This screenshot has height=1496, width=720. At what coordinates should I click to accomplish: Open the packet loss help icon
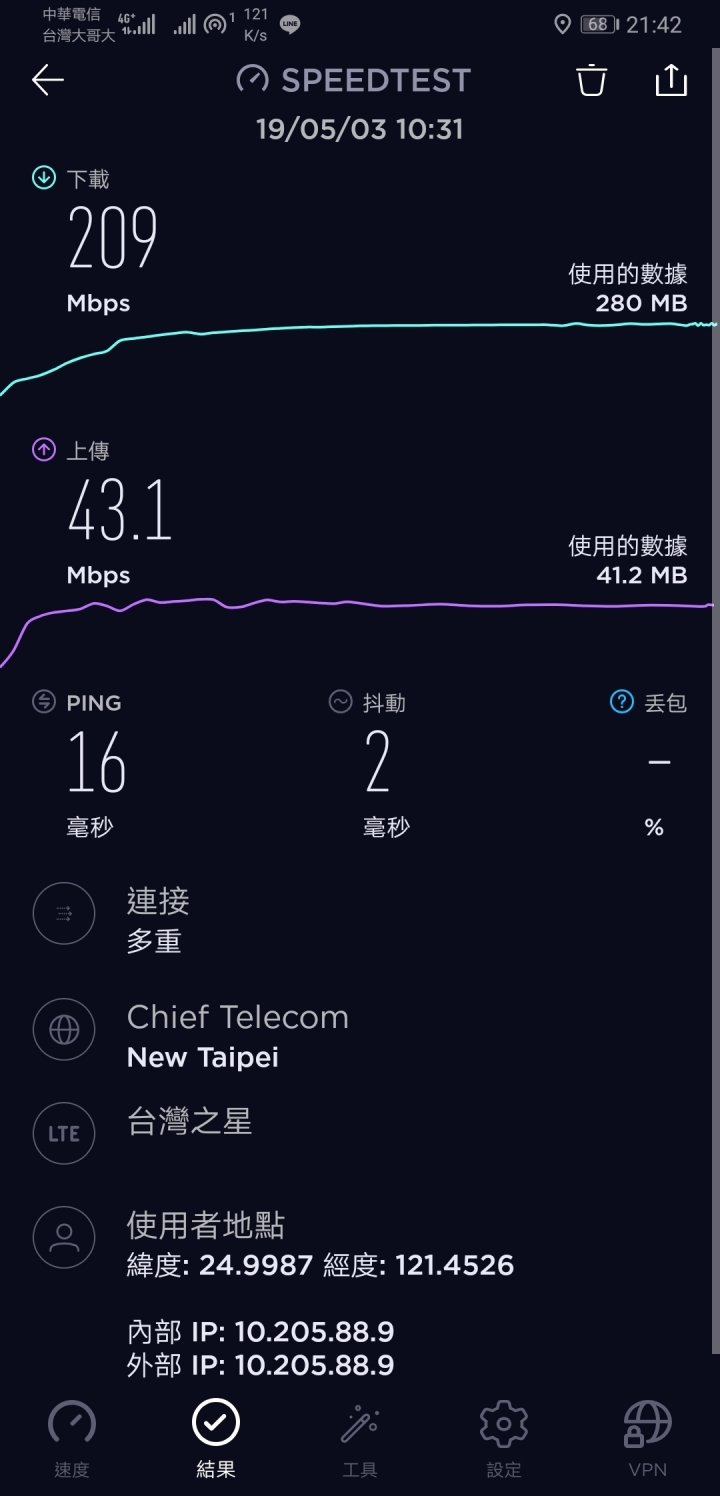click(x=622, y=702)
